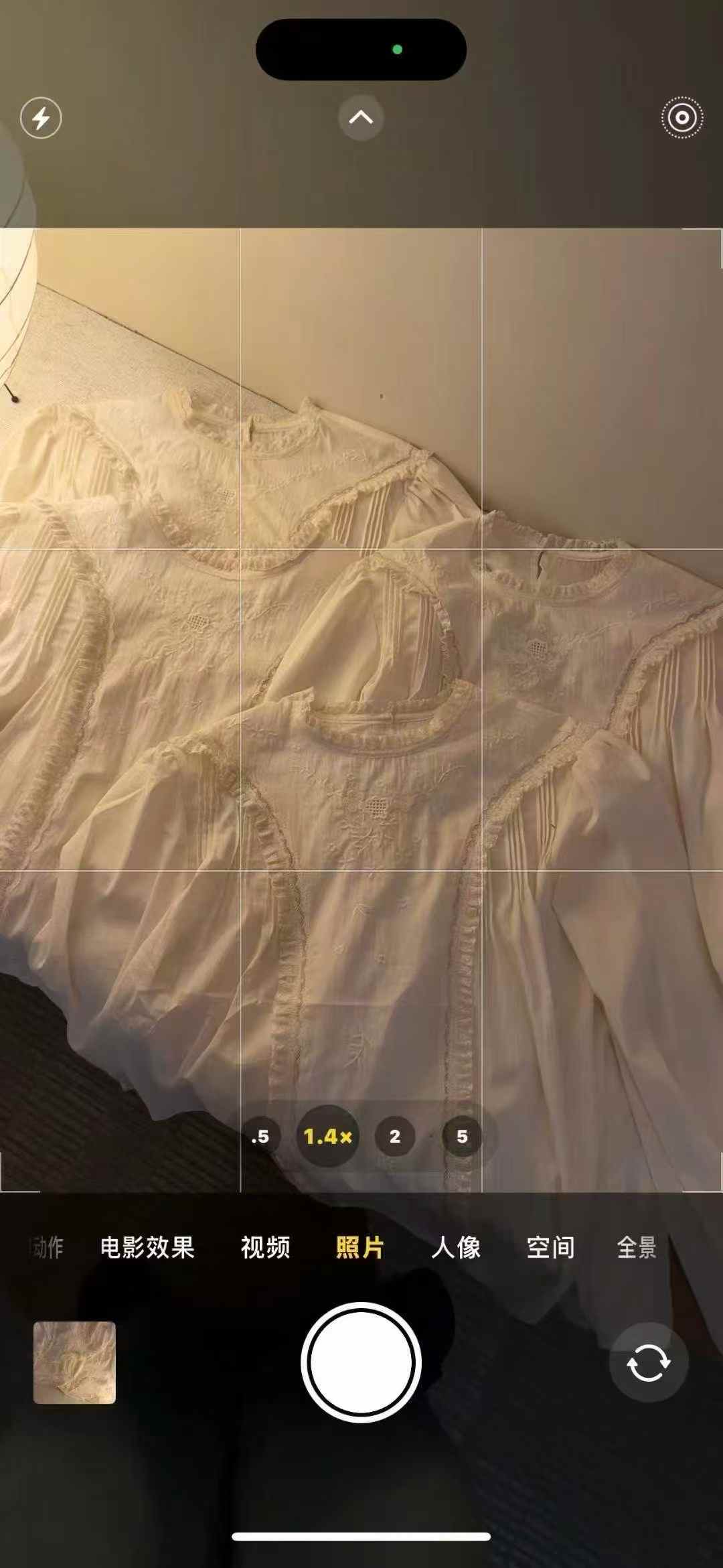
Task: Flip to the front camera
Action: pyautogui.click(x=648, y=1362)
